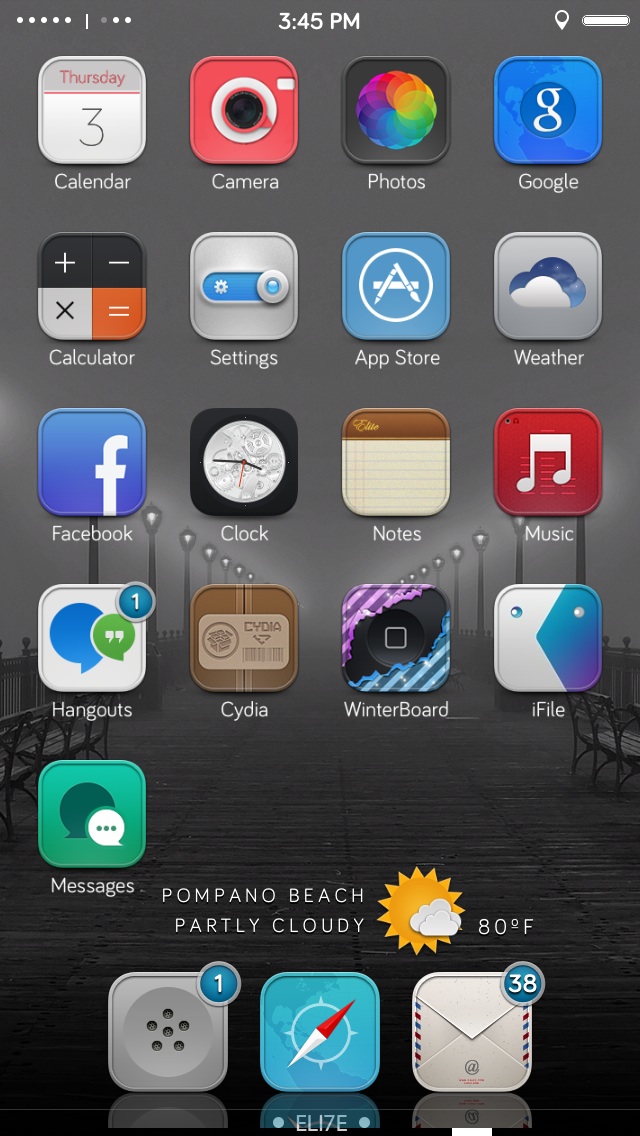Launch Safari from the dock
Viewport: 640px width, 1136px height.
click(x=320, y=1032)
